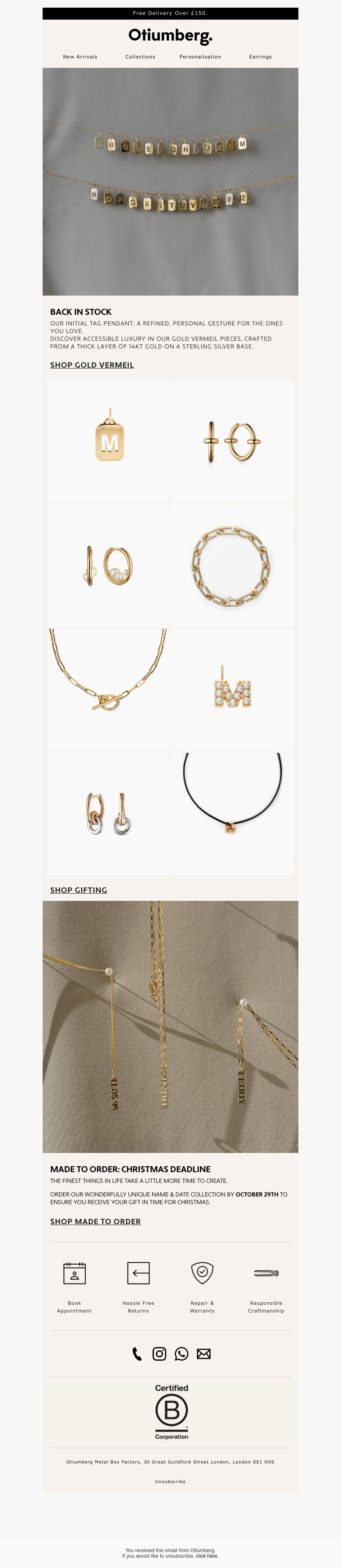Open the M initial tag pendant product
Screen dimensions: 341x1568
pos(110,442)
